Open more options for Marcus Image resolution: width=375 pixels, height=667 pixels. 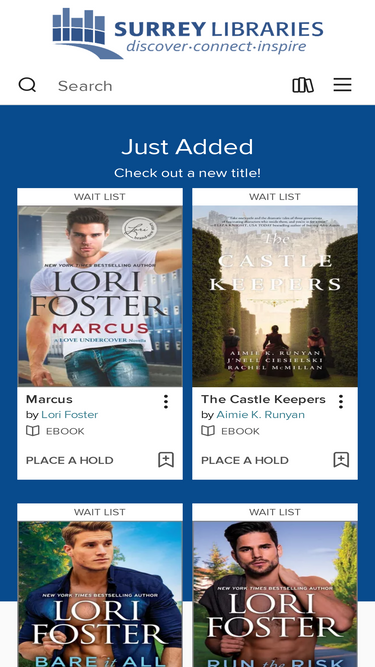coord(166,402)
